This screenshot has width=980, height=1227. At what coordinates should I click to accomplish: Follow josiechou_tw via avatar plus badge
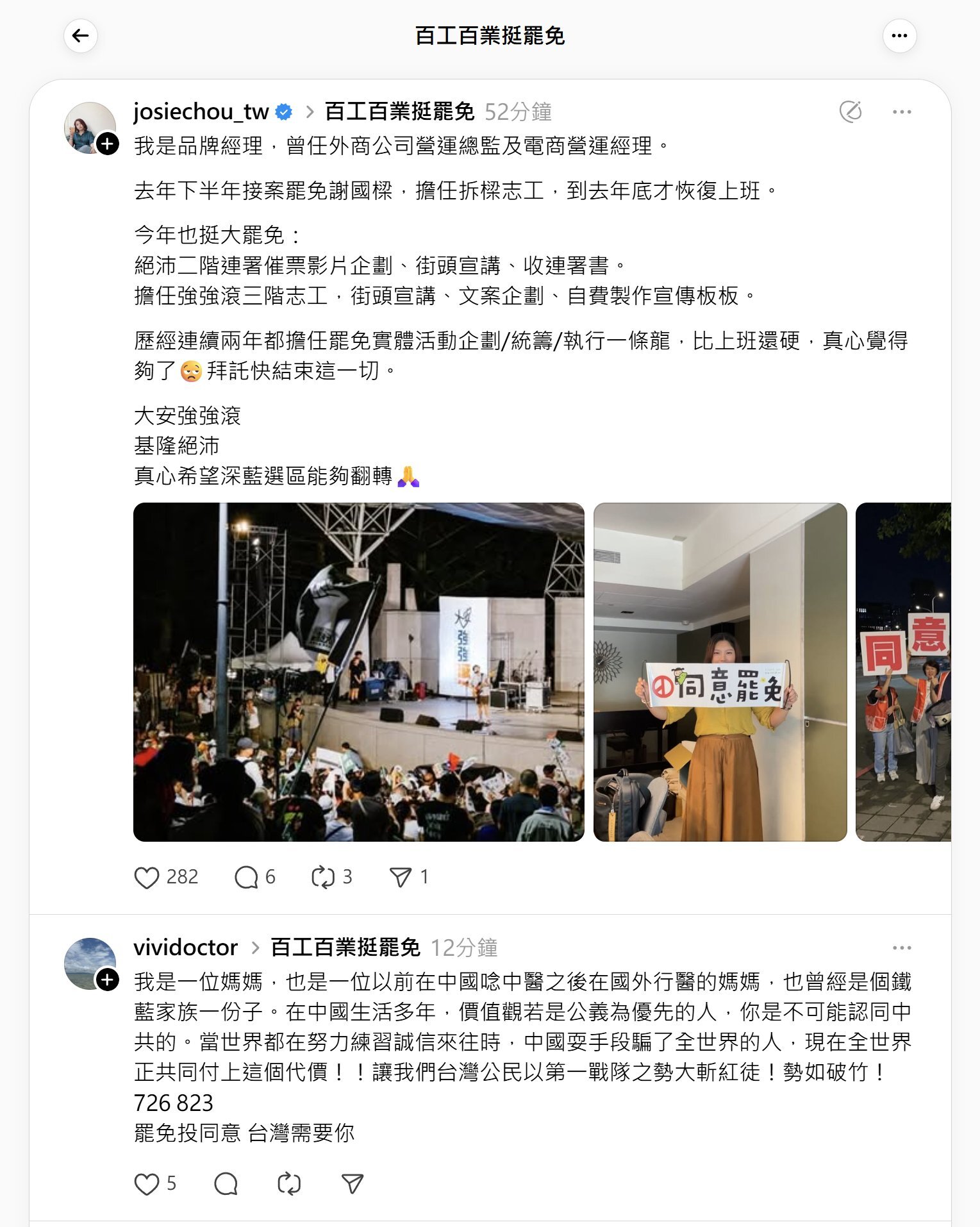click(108, 144)
